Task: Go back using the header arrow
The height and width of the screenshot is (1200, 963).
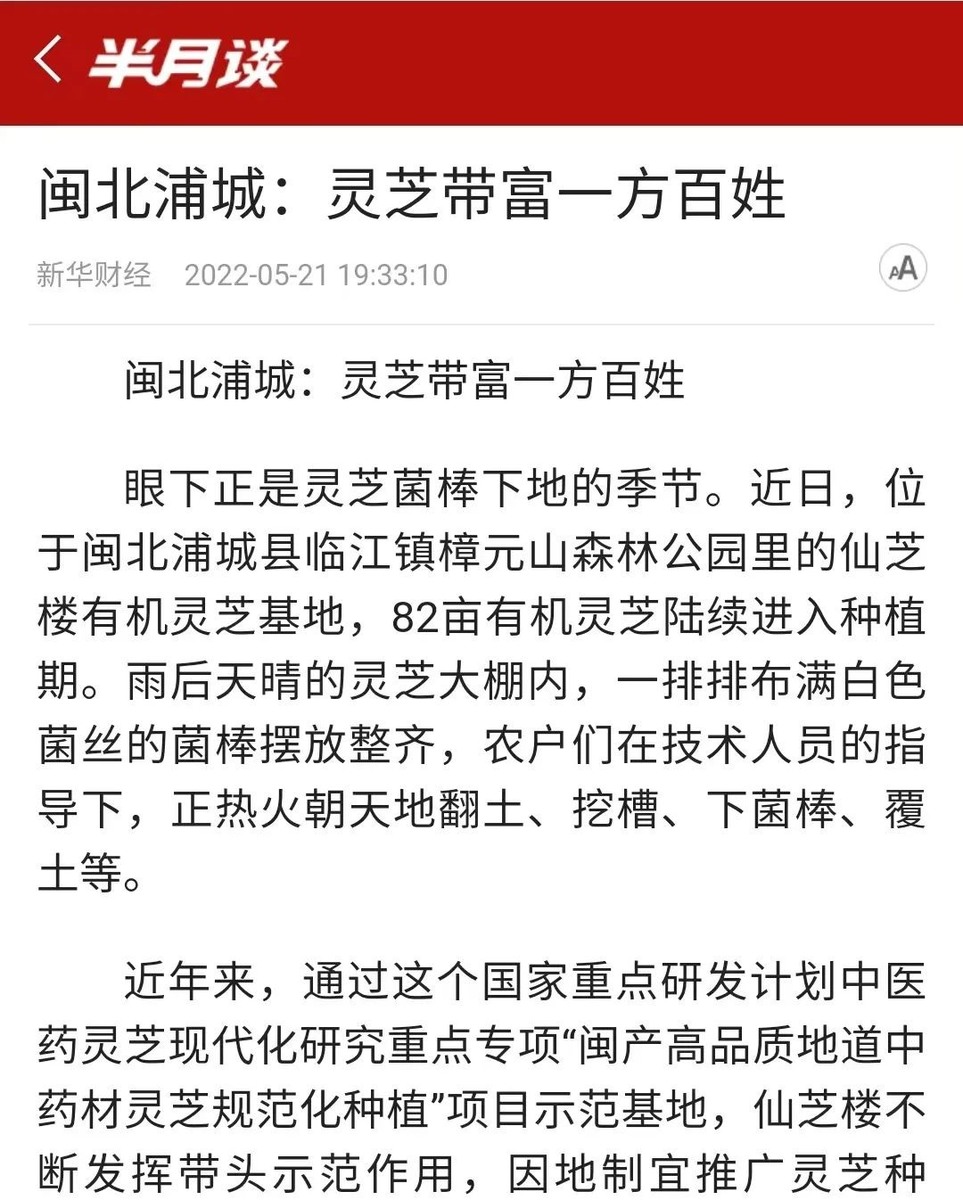Action: pos(47,61)
